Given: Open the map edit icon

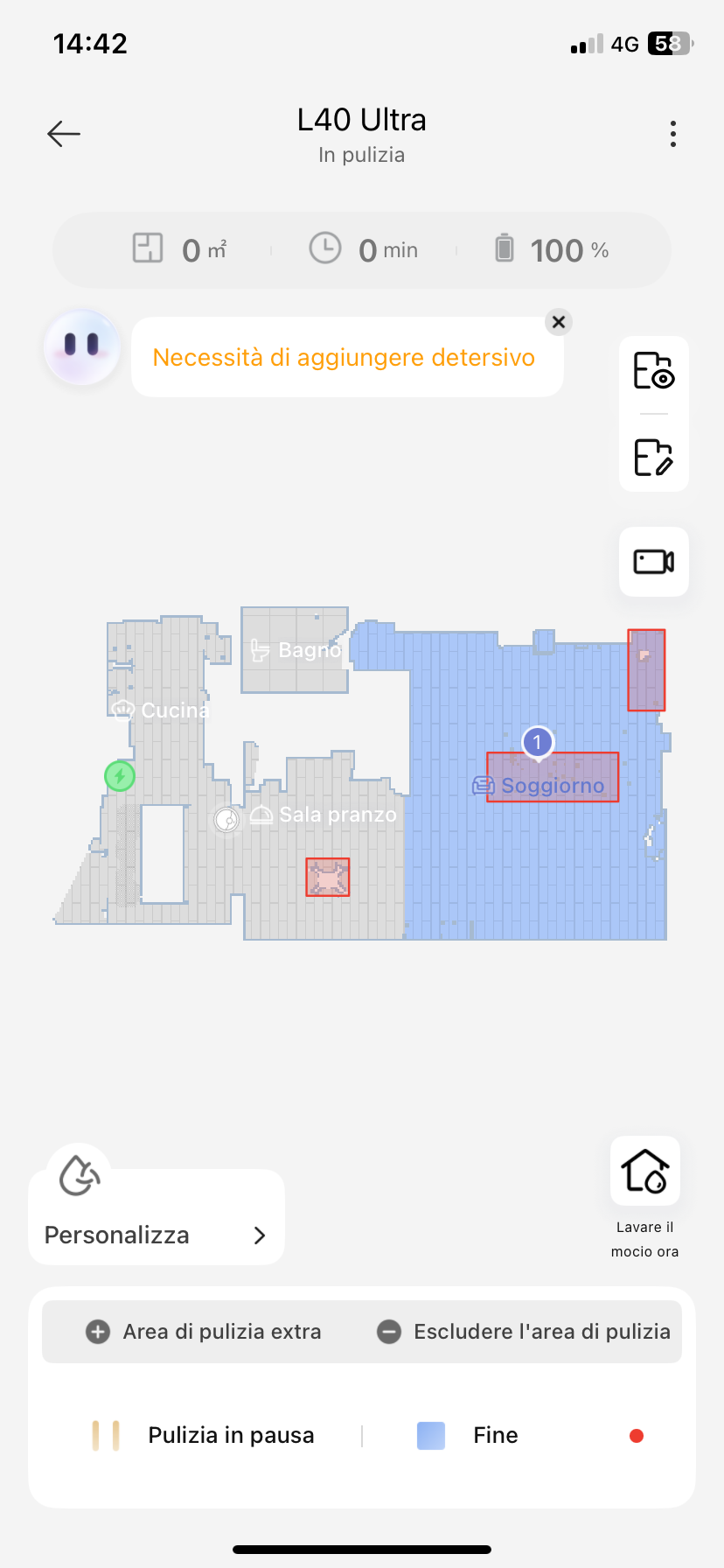Looking at the screenshot, I should click(x=653, y=457).
